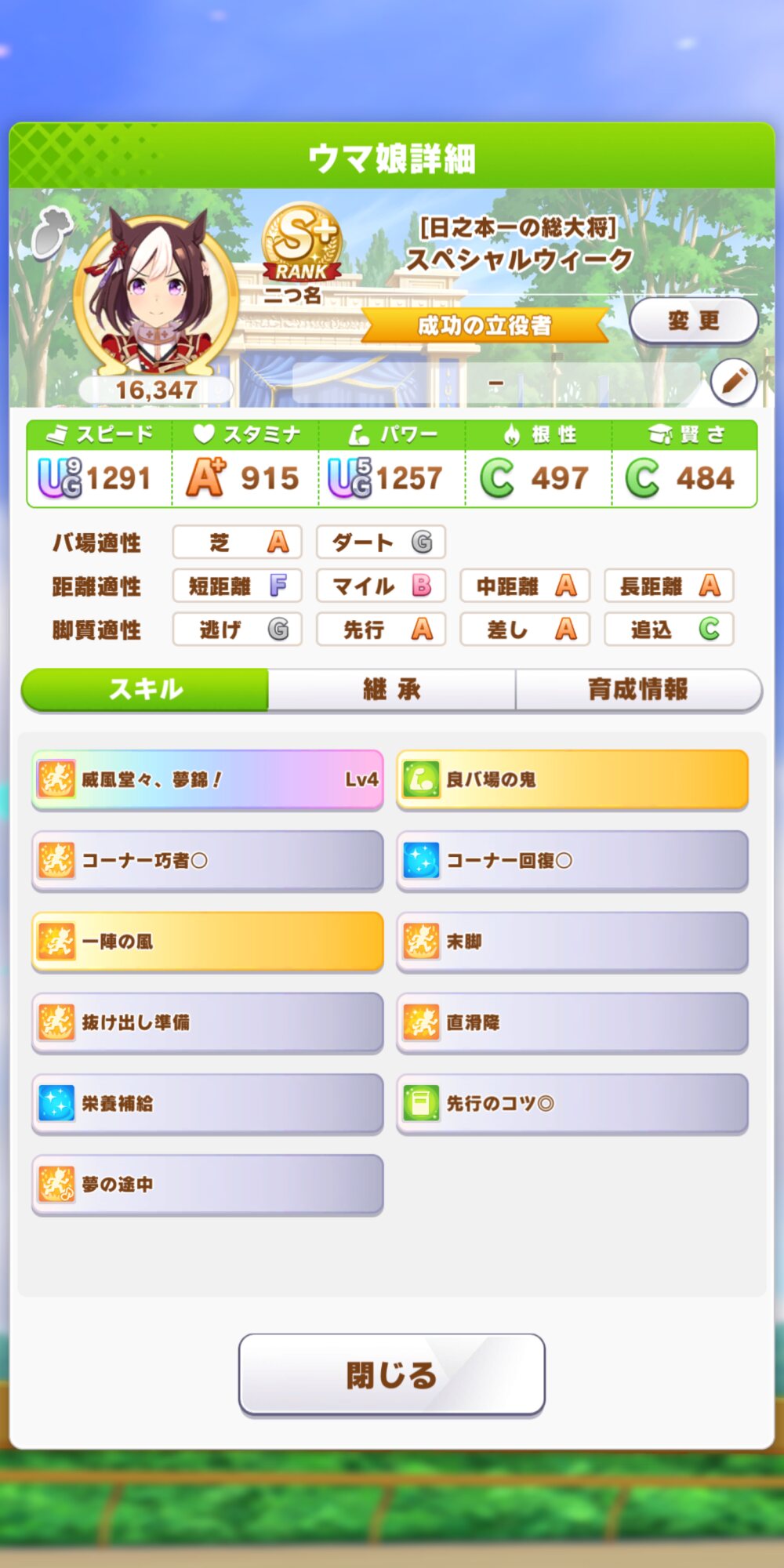View the 良バ場の鬼 skill
Viewport: 784px width, 1568px height.
[572, 780]
